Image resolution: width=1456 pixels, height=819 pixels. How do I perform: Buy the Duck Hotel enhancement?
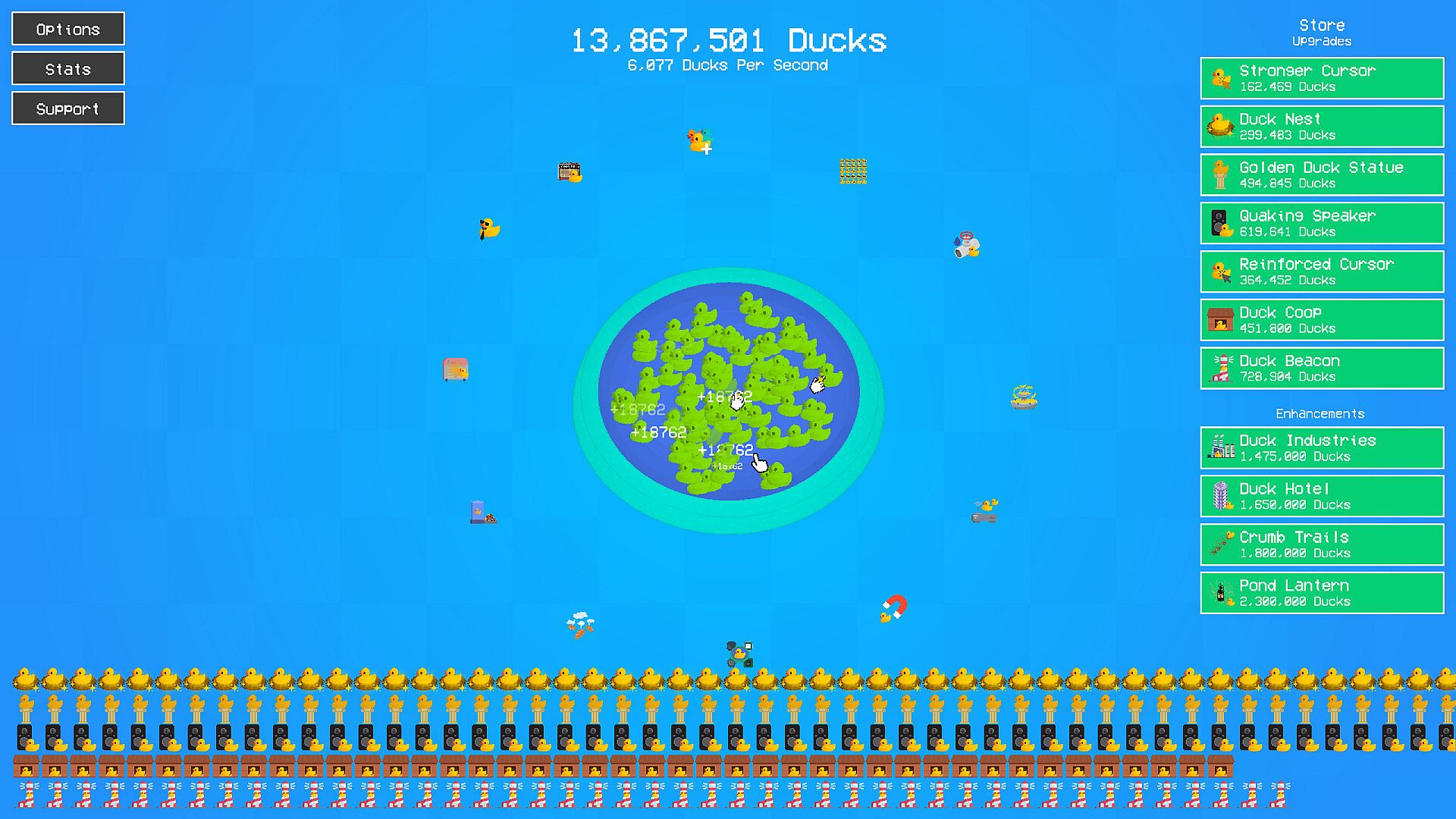pyautogui.click(x=1322, y=497)
